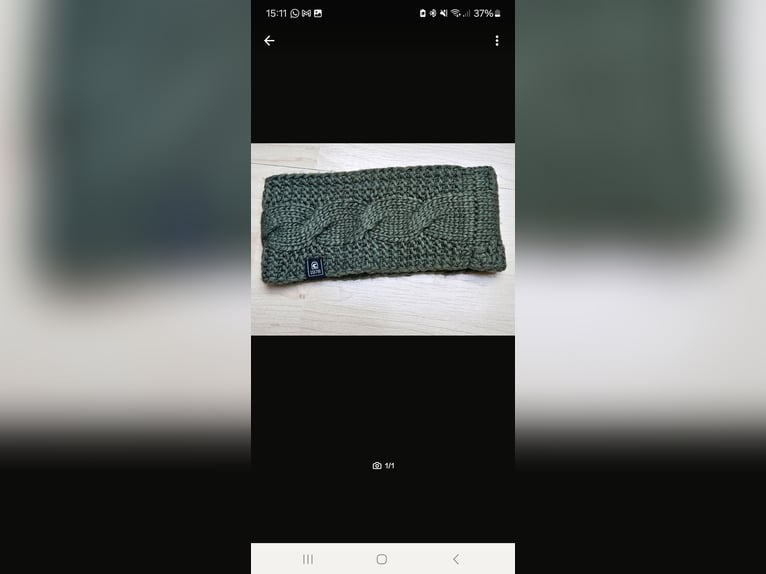Open the three-dot overflow menu
The width and height of the screenshot is (766, 574).
497,41
